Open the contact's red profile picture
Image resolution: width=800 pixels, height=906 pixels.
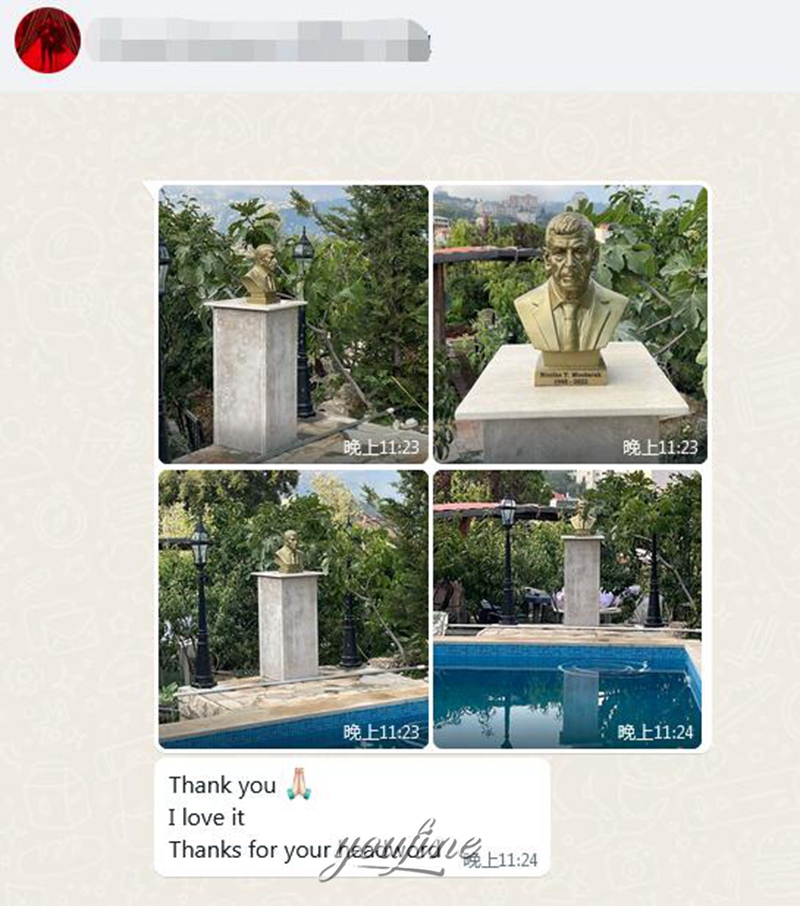coord(47,40)
